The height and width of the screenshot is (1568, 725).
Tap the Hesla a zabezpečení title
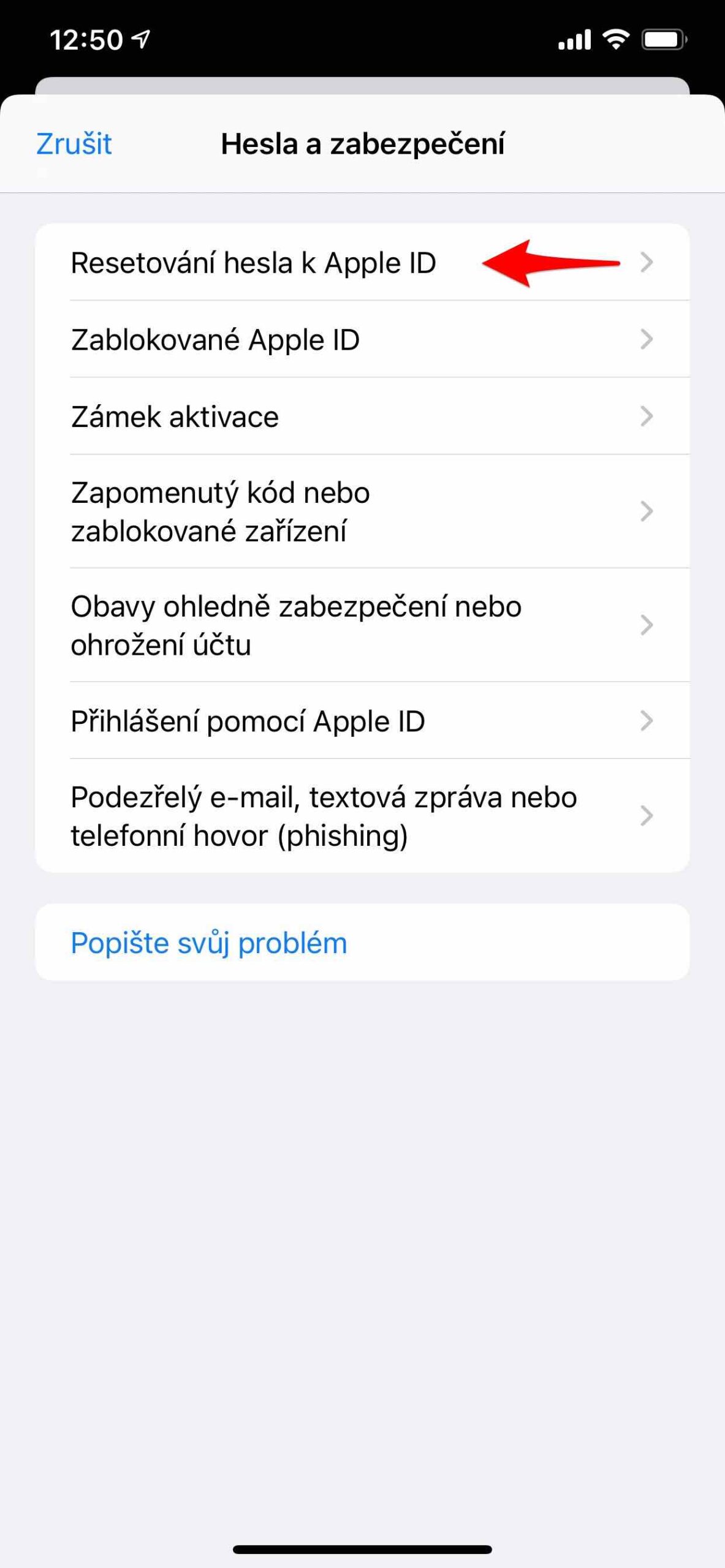(362, 143)
